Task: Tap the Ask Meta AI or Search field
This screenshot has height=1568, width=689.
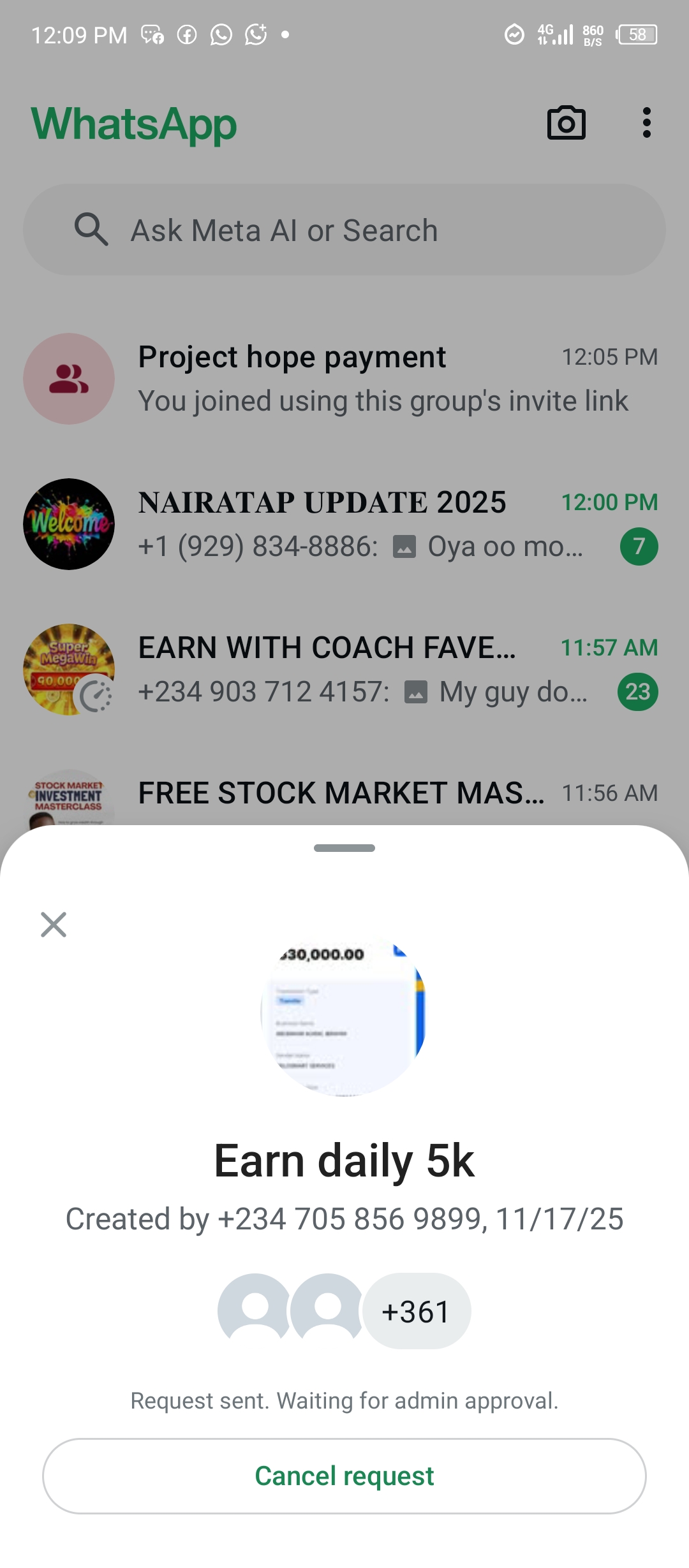Action: (x=344, y=230)
